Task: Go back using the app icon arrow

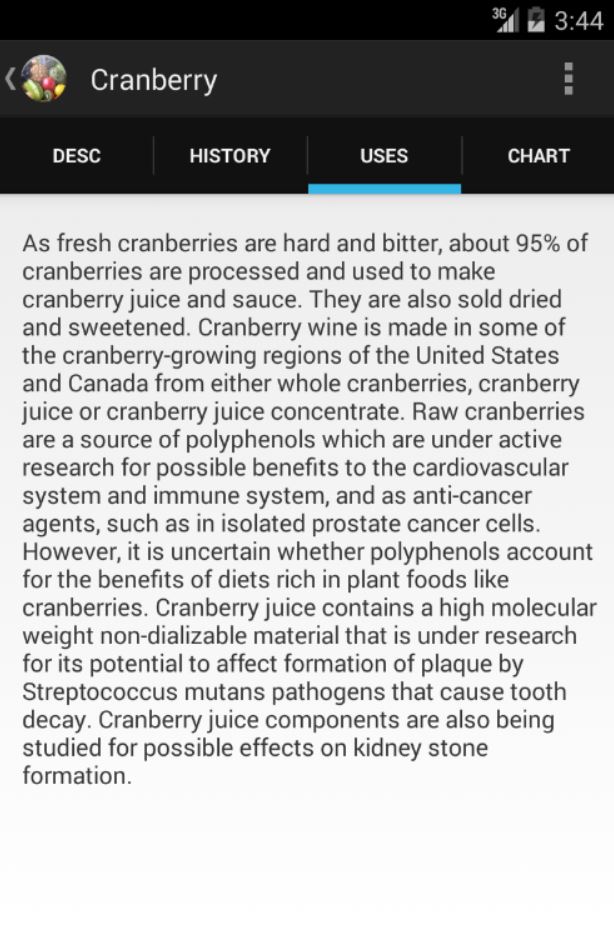Action: (34, 79)
